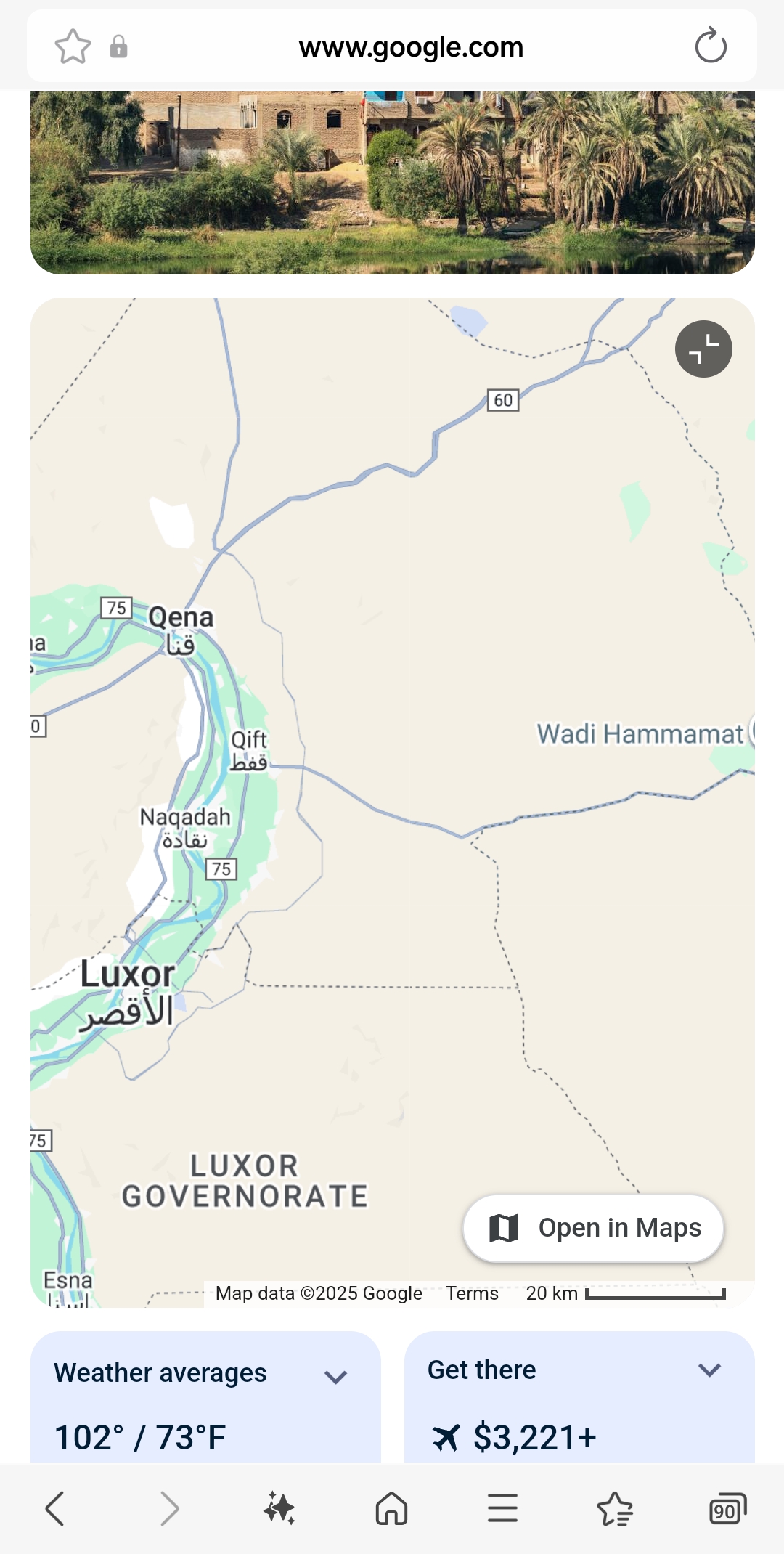Open the map Terms link
784x1554 pixels.
[472, 1293]
